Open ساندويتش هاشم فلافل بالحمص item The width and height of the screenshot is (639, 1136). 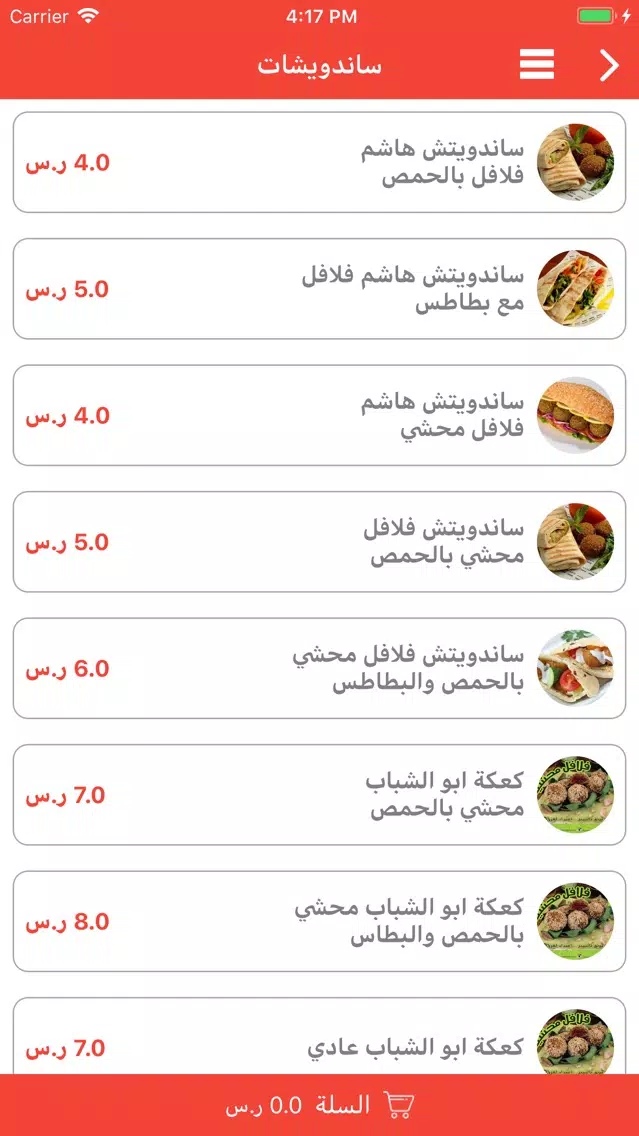click(320, 162)
